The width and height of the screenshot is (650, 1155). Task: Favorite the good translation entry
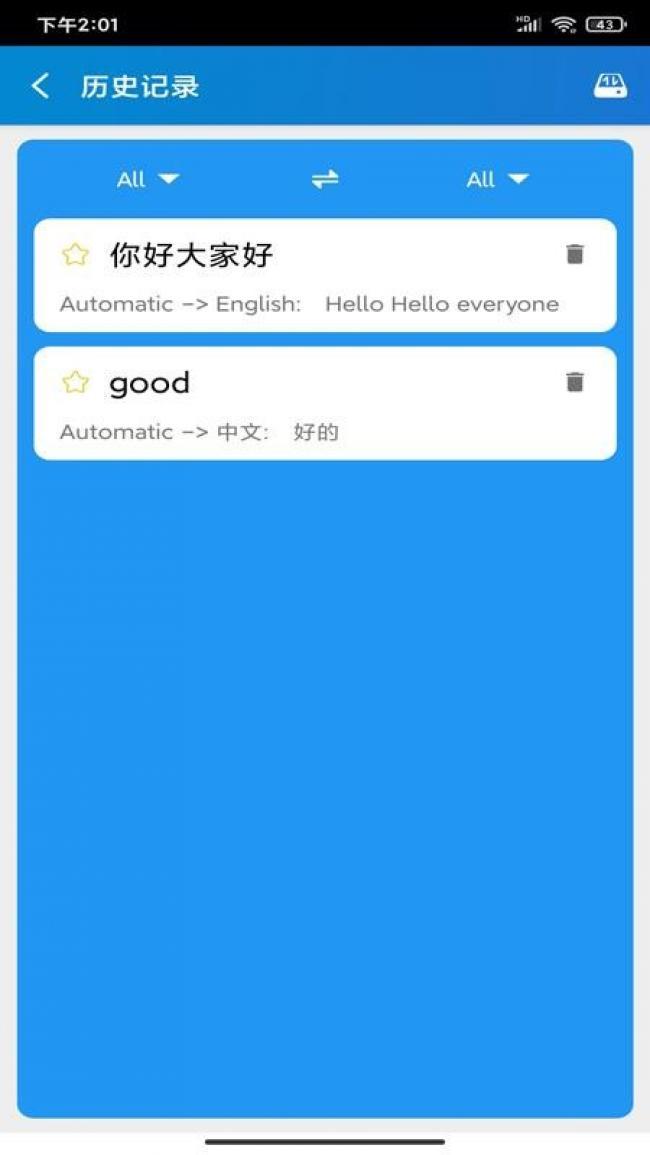click(x=75, y=383)
